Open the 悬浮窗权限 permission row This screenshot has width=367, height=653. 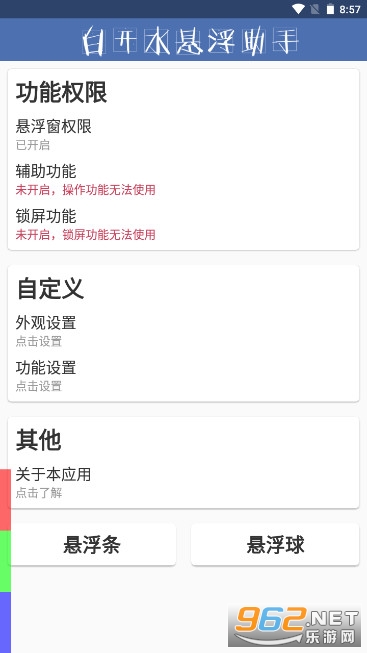pyautogui.click(x=183, y=135)
